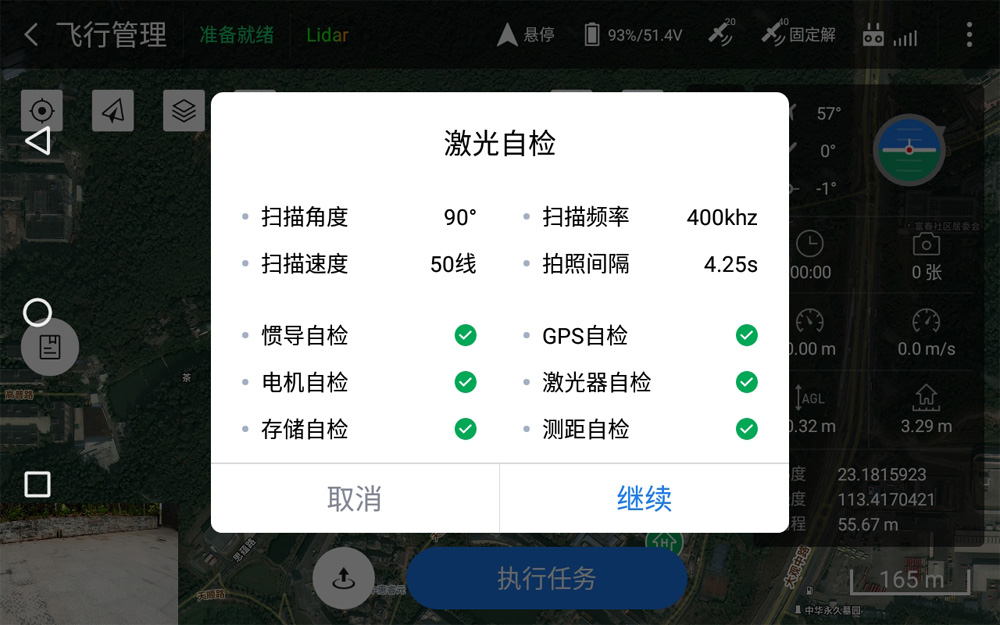
Task: Center the map with the locate icon
Action: coord(42,110)
